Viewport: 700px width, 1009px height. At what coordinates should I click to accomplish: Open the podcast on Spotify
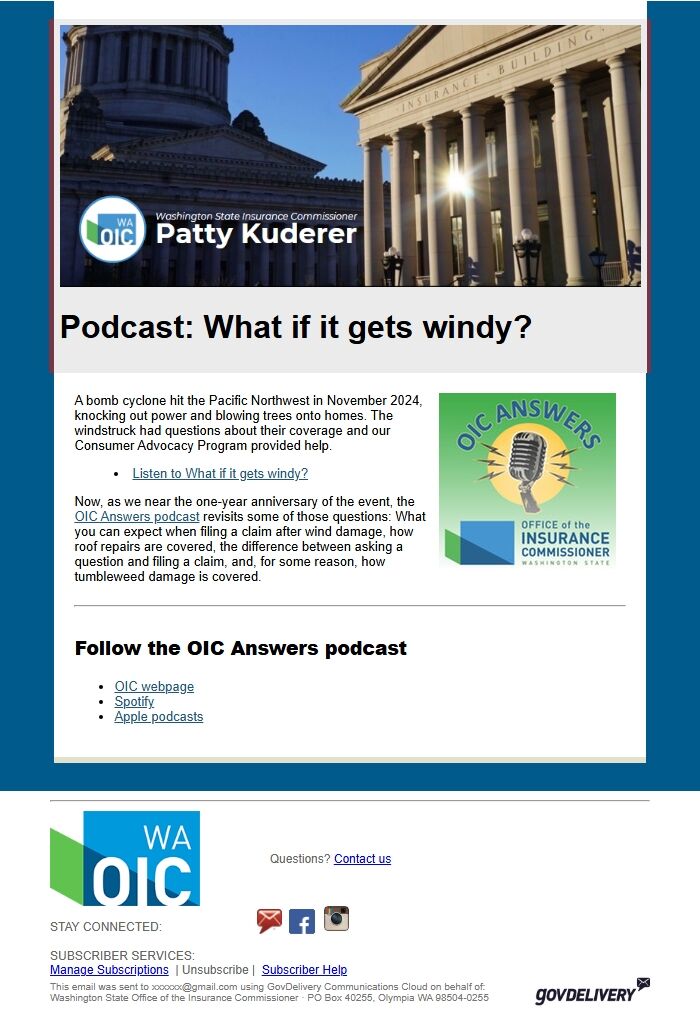pos(134,702)
